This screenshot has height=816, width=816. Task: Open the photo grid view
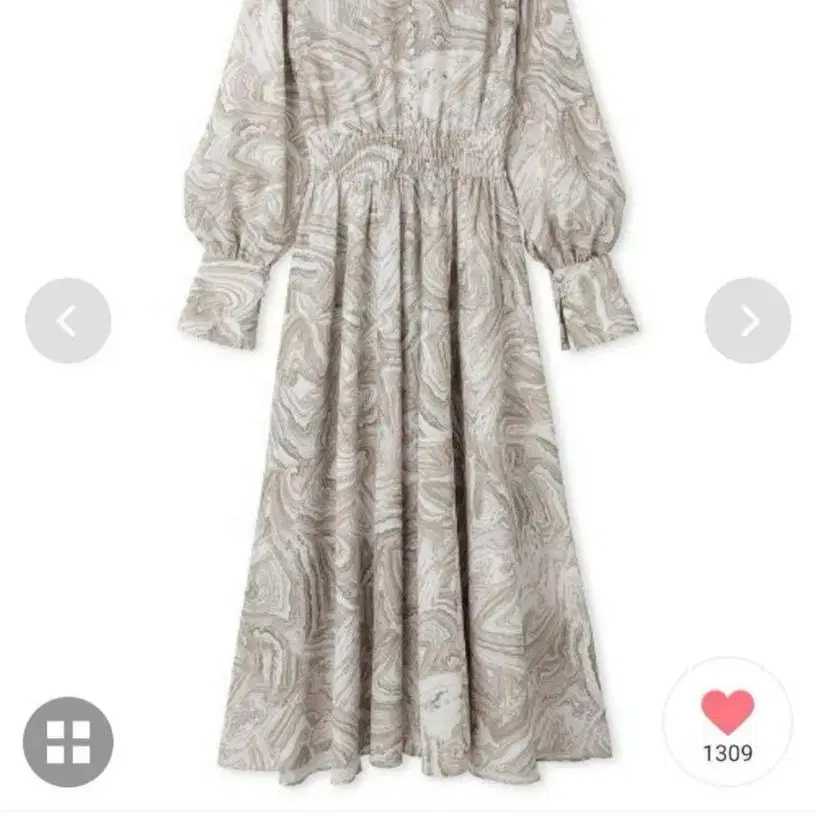click(68, 742)
